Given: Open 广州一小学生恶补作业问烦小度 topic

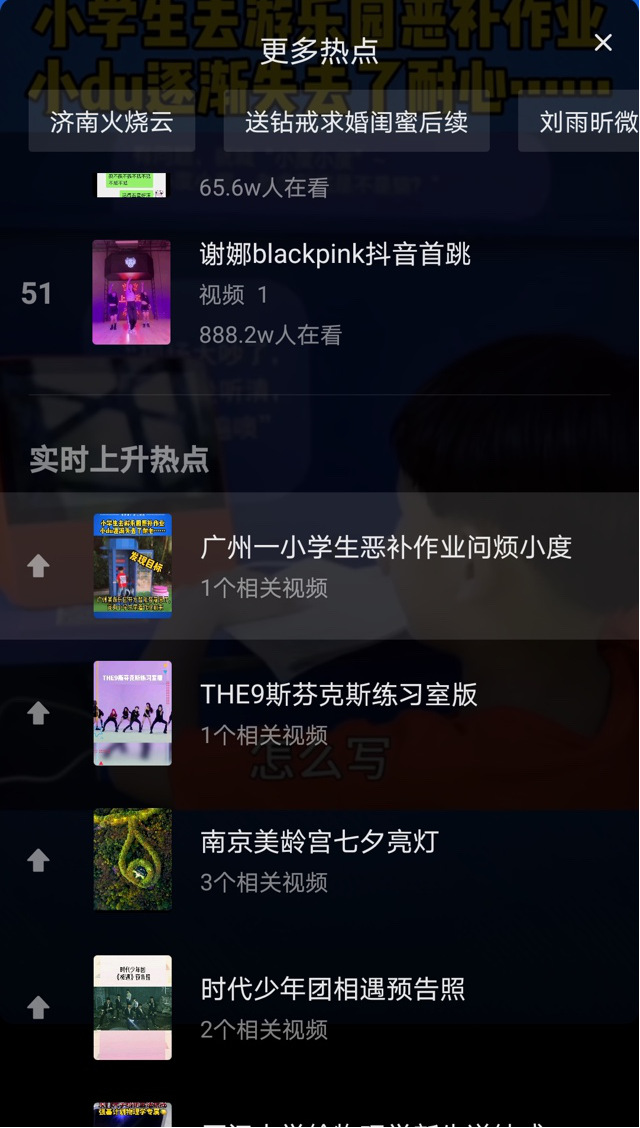Looking at the screenshot, I should [385, 548].
